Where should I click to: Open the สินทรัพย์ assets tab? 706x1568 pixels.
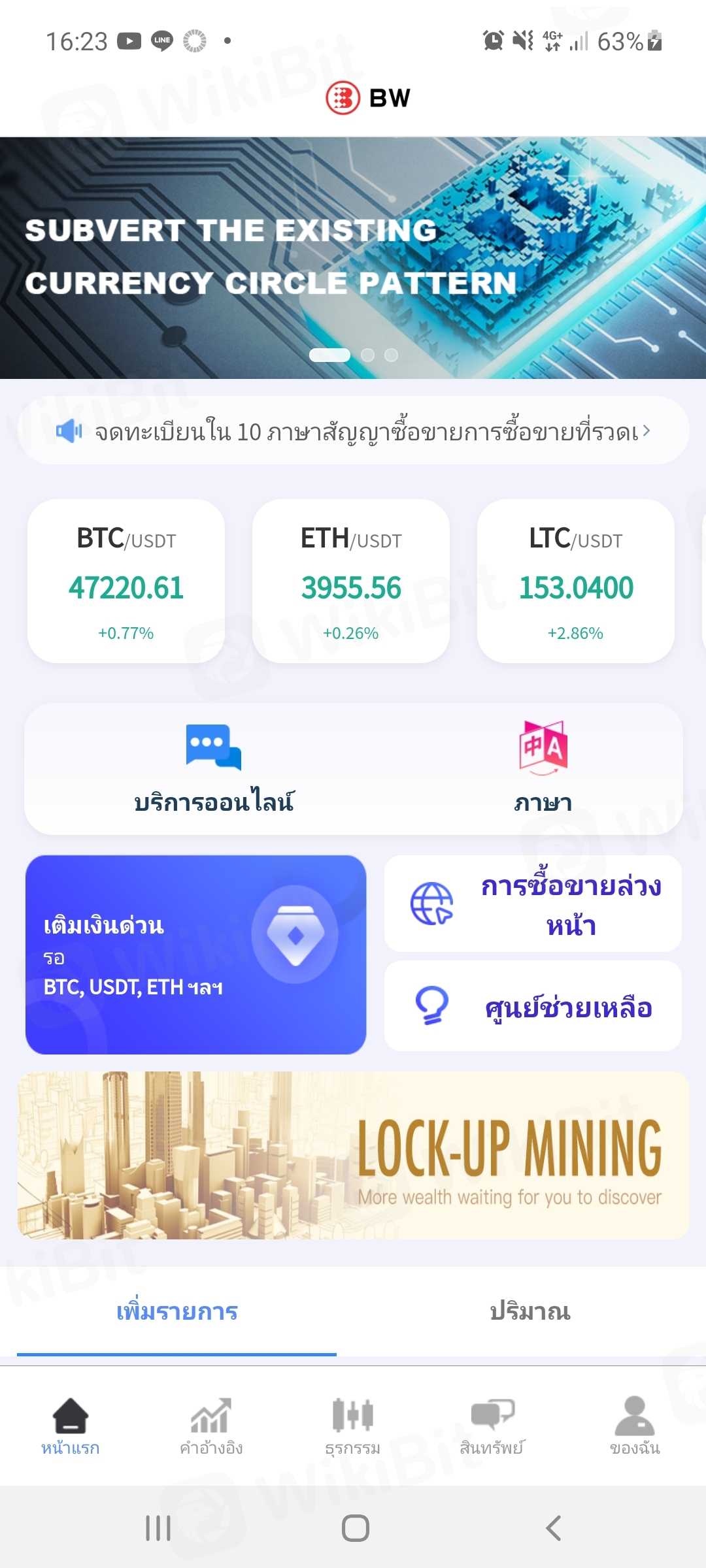pyautogui.click(x=492, y=1426)
